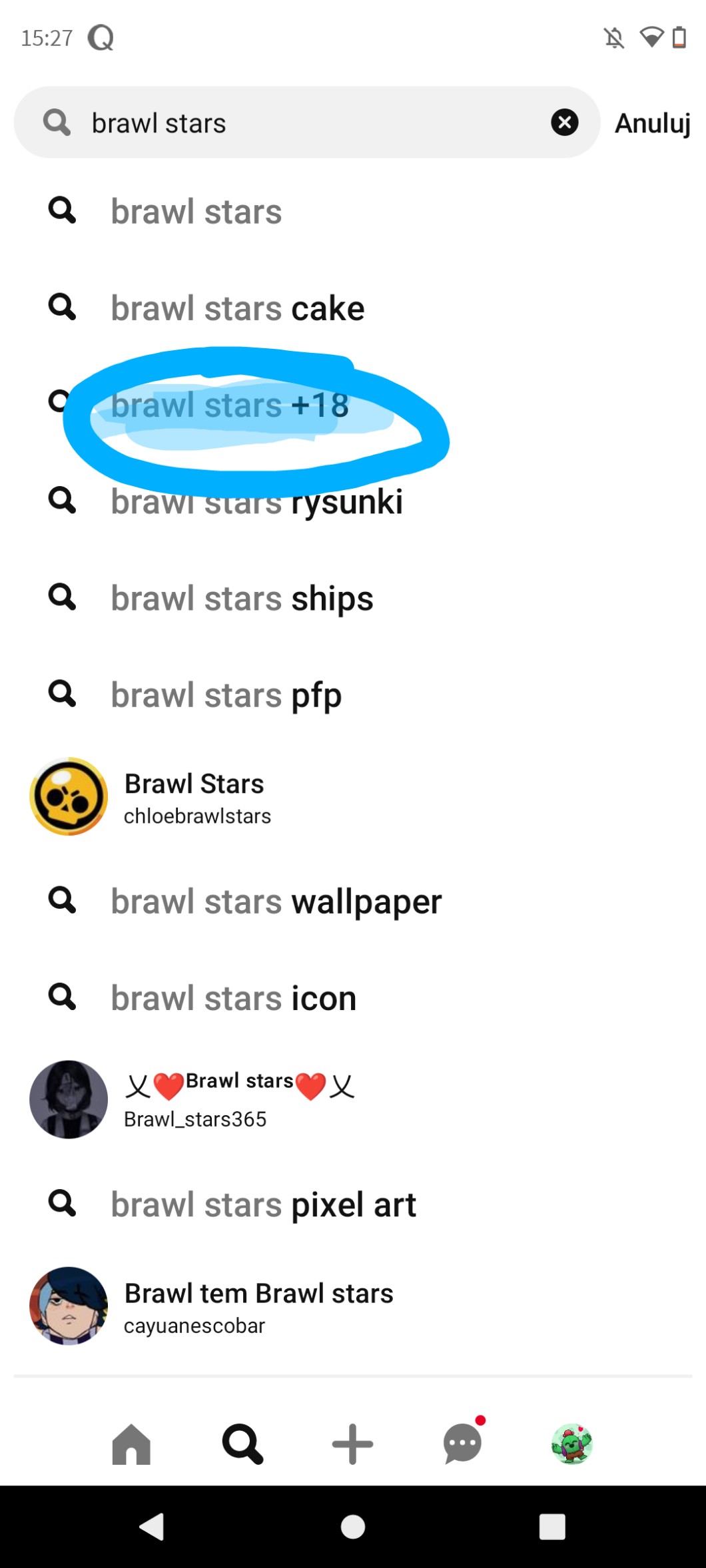Search brawl stars icon

point(233,997)
